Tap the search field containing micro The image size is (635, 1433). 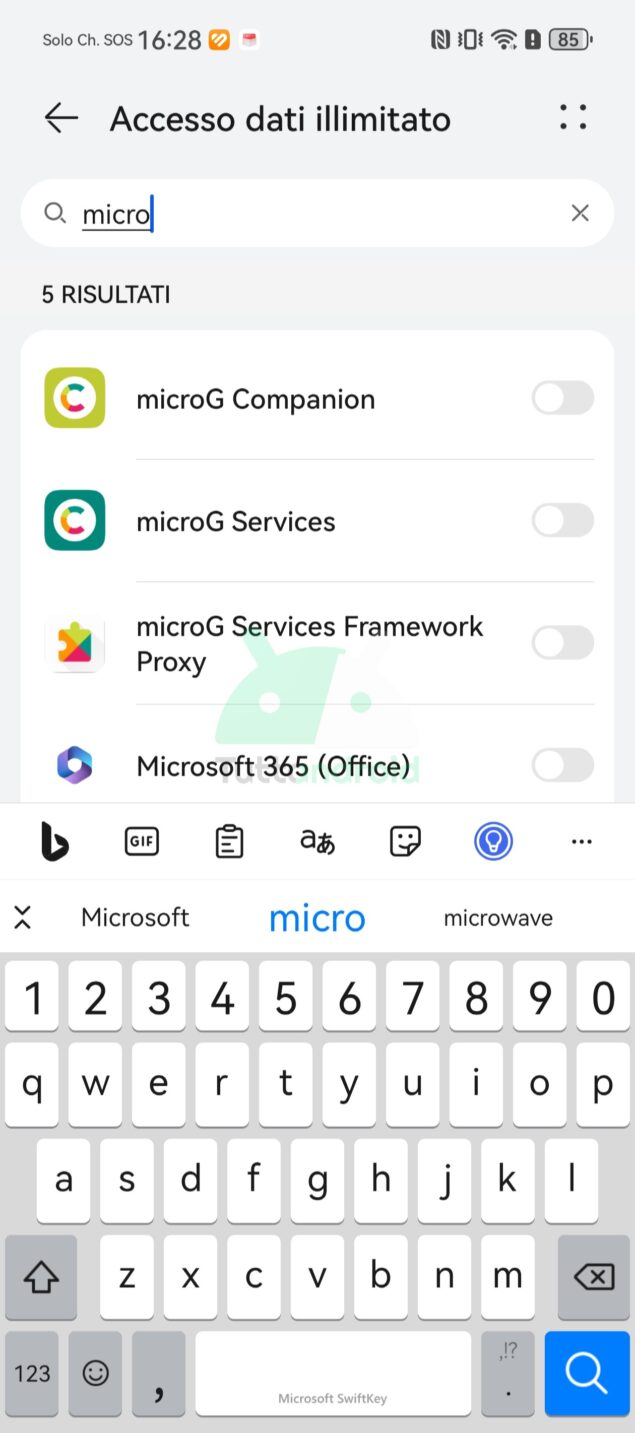click(317, 213)
